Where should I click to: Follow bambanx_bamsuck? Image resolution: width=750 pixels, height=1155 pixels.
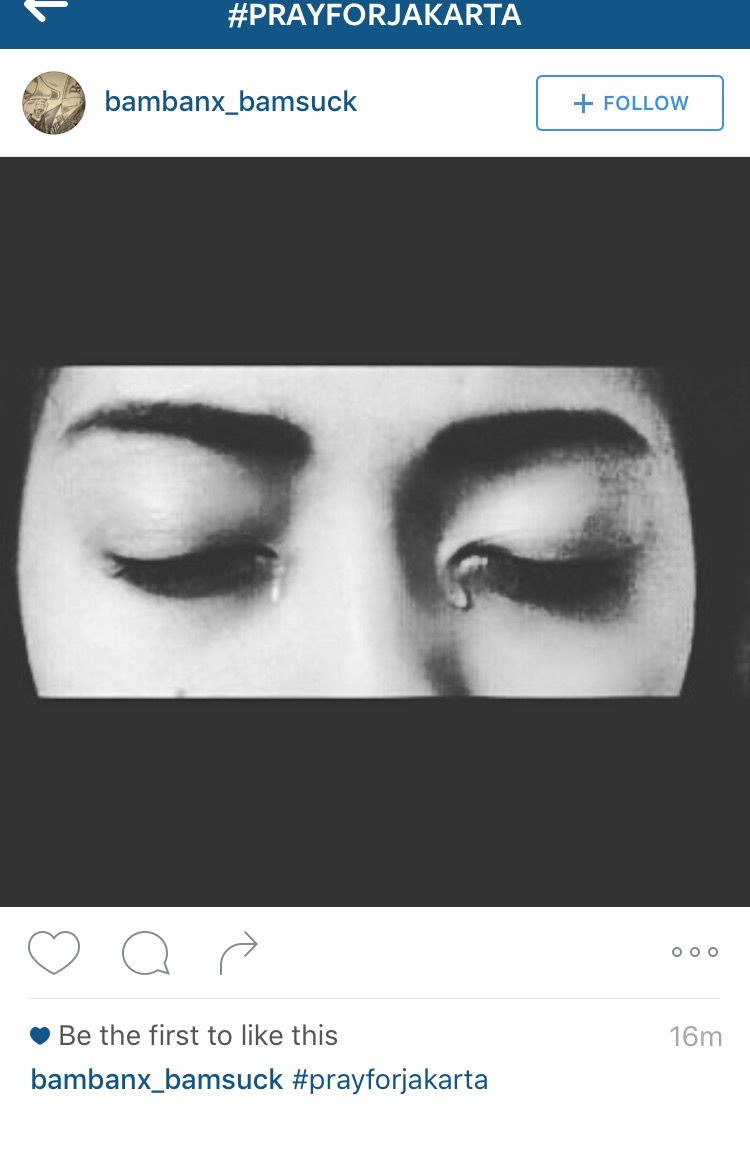[x=629, y=103]
